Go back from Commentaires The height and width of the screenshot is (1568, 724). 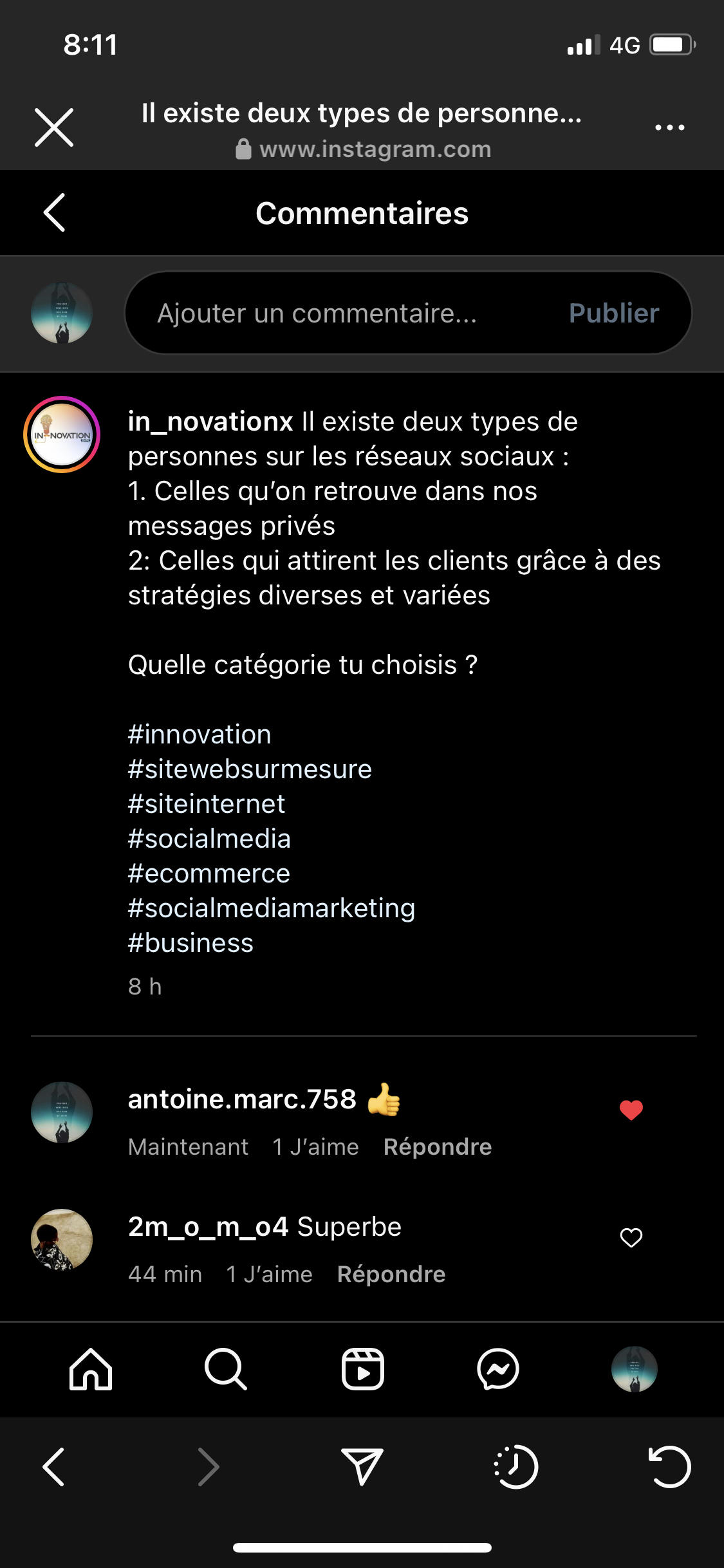55,212
